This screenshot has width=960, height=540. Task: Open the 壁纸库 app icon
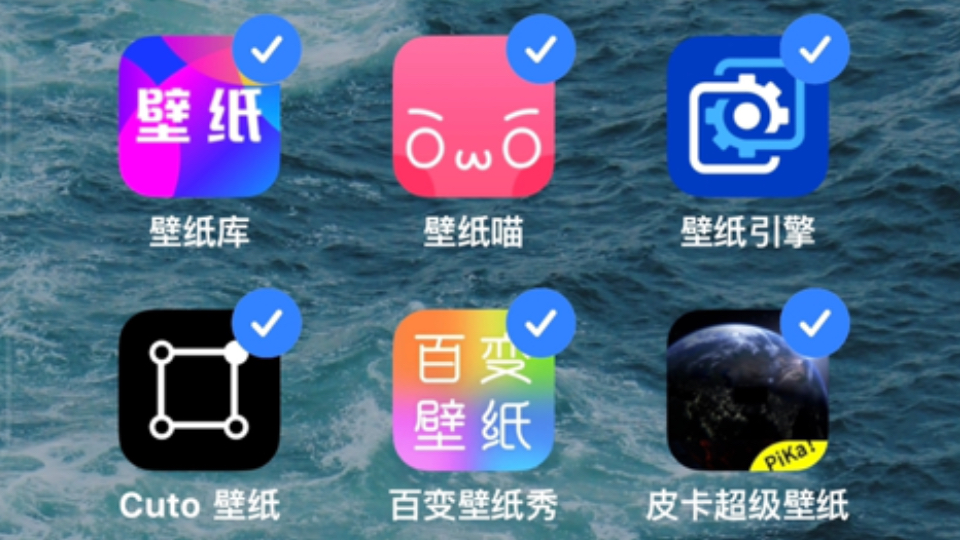198,118
